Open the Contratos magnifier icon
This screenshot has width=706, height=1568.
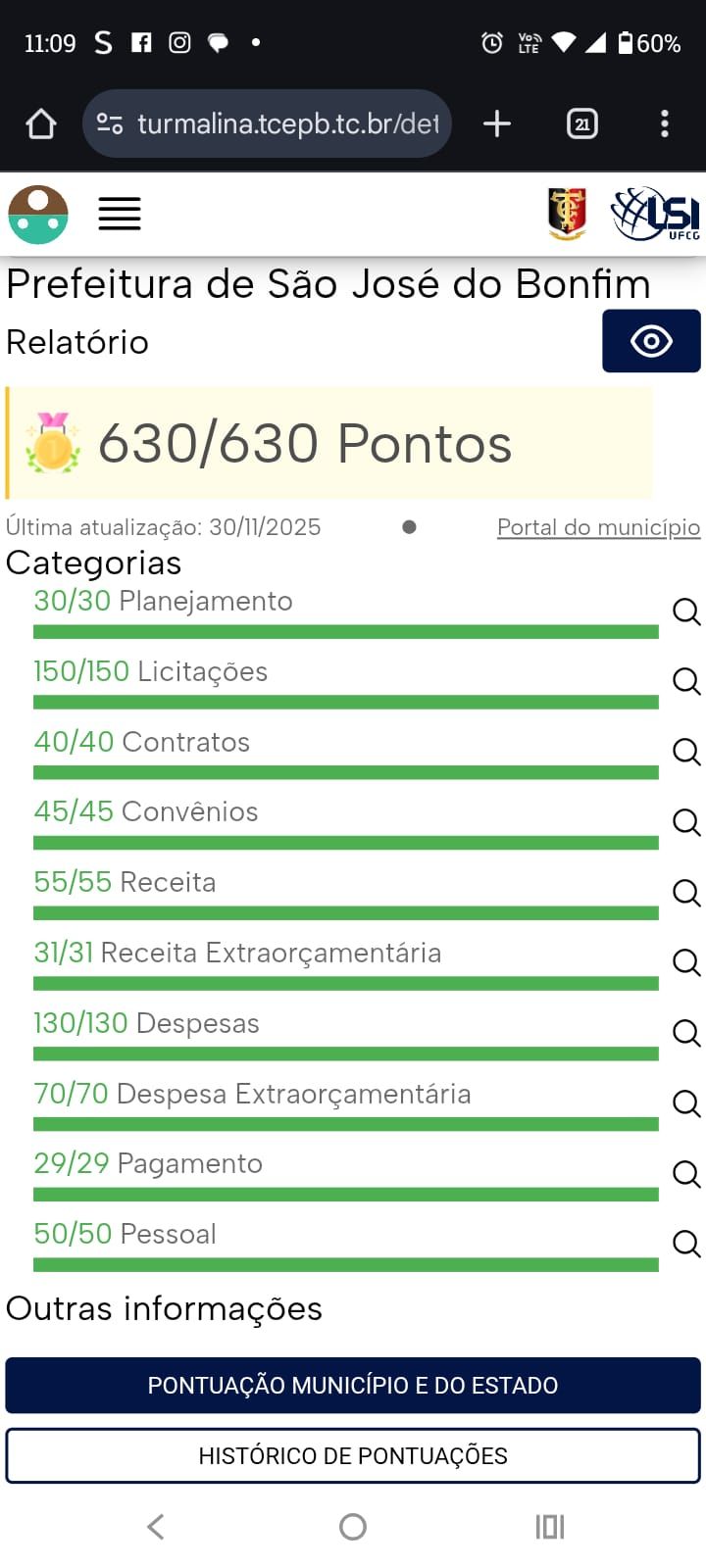(686, 752)
